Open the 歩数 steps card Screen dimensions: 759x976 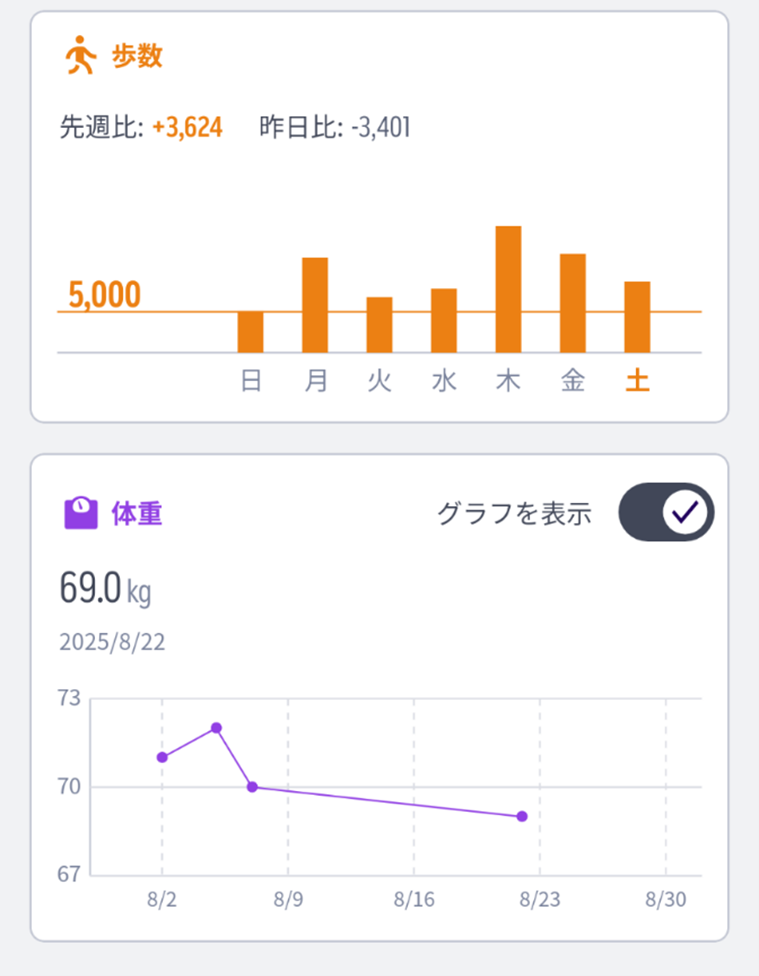(x=137, y=56)
